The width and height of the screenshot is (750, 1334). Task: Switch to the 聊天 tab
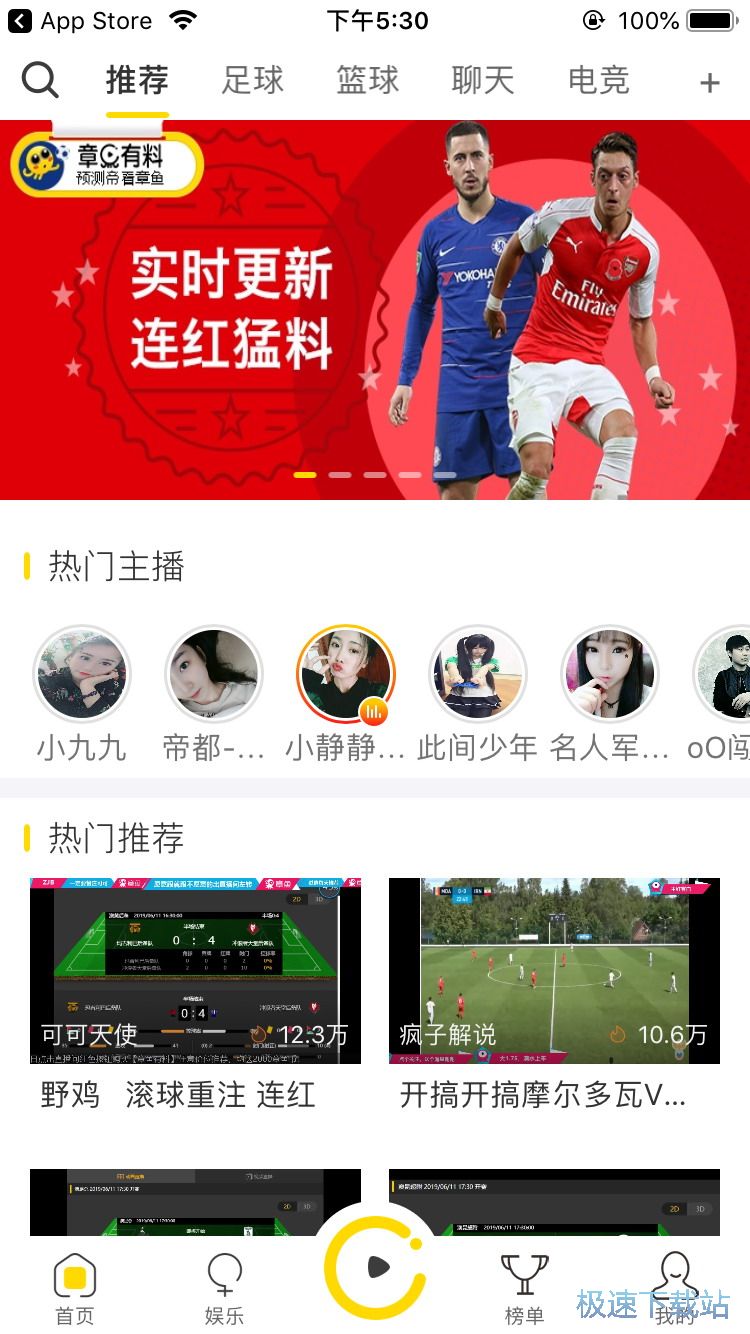click(x=483, y=80)
